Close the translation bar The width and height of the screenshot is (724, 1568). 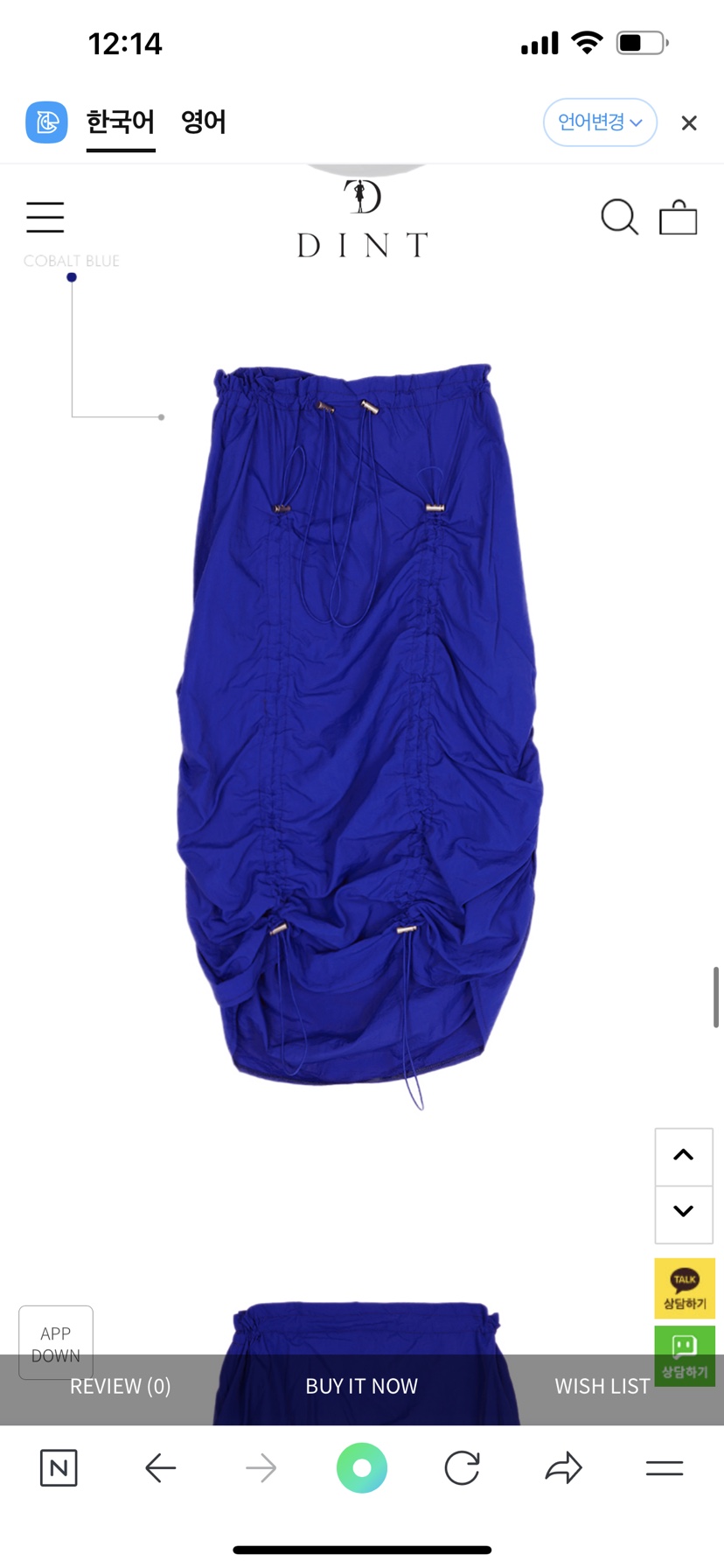point(689,123)
